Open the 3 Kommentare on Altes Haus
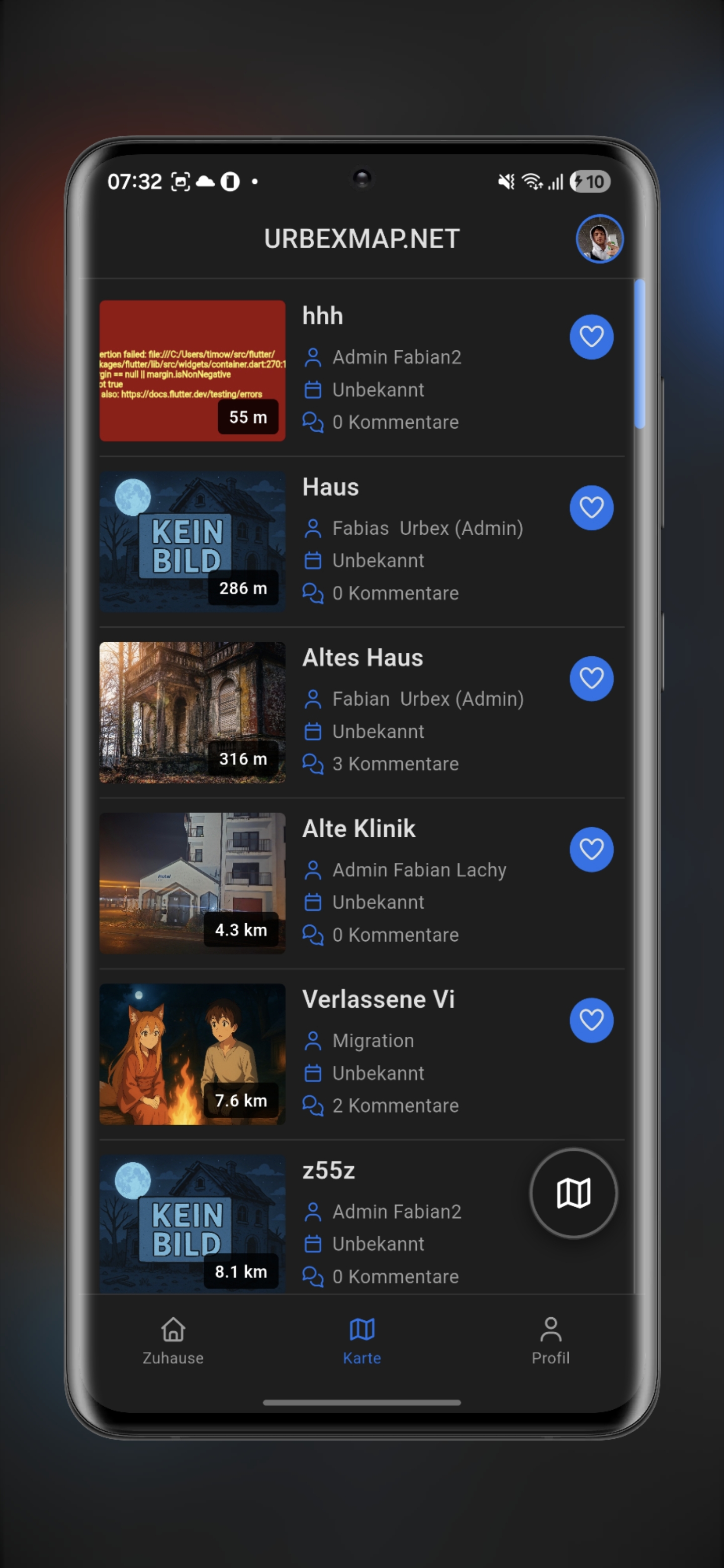 click(395, 764)
